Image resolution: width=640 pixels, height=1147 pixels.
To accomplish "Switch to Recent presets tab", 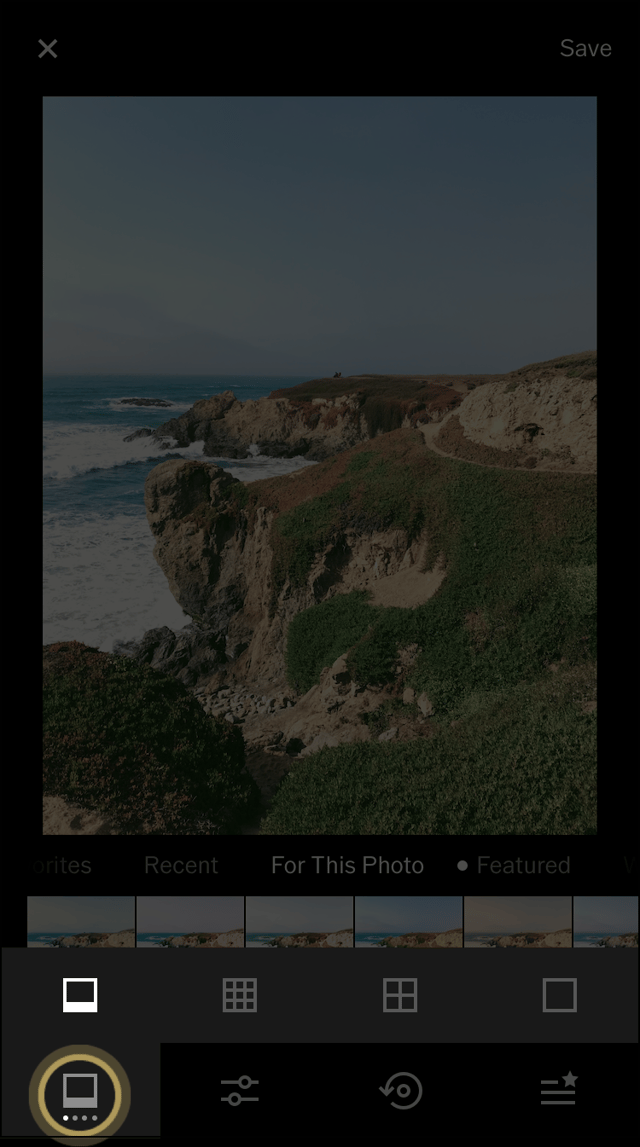I will [x=181, y=865].
